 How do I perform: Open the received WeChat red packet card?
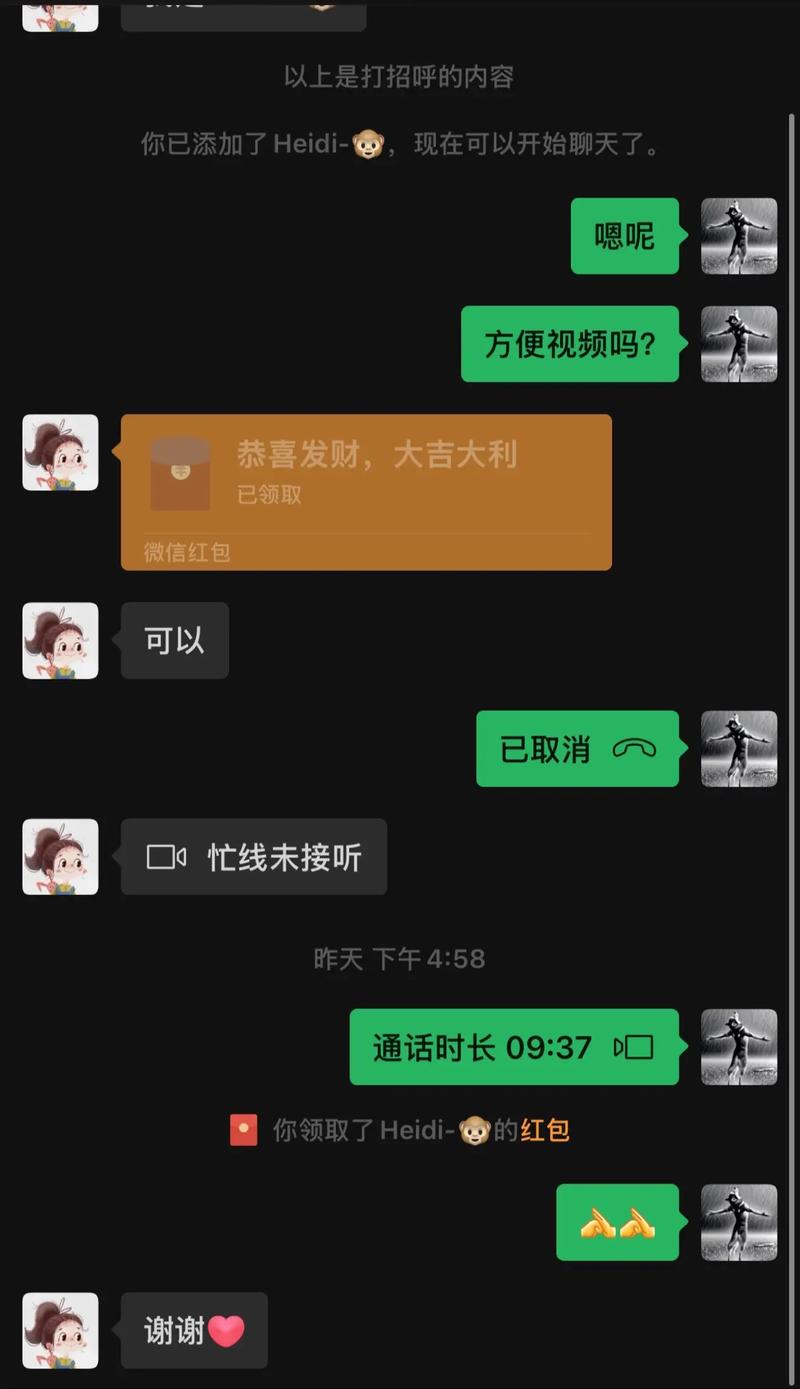(x=366, y=491)
